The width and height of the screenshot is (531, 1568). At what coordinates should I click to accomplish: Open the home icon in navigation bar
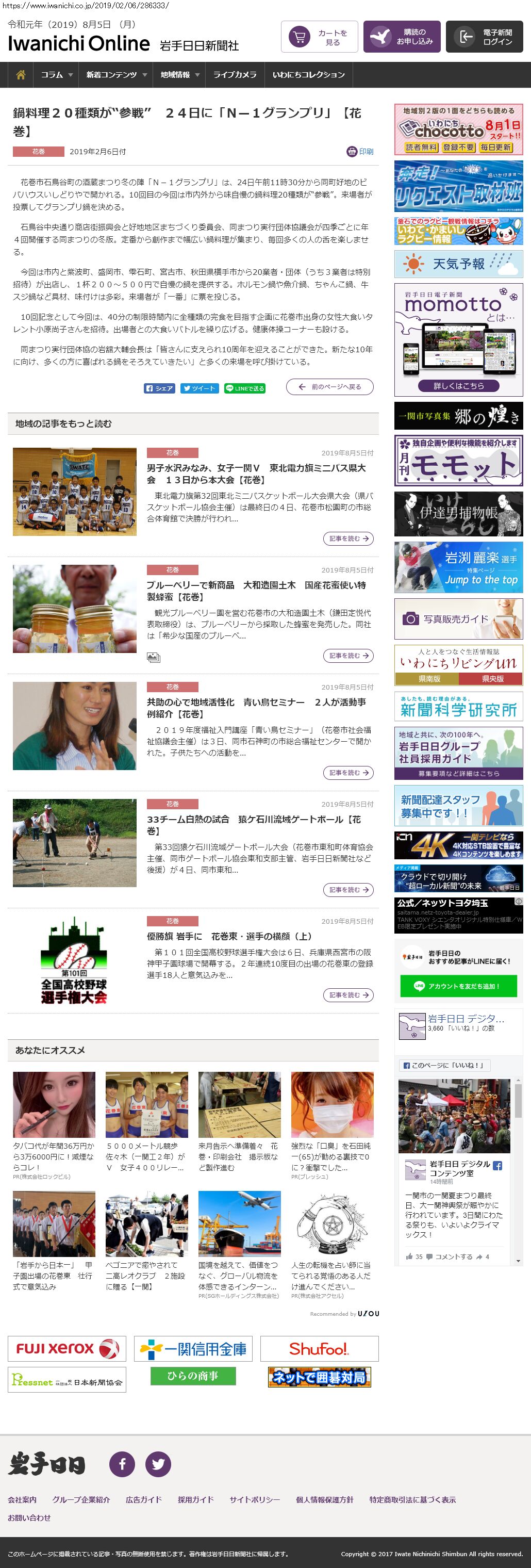[x=21, y=75]
